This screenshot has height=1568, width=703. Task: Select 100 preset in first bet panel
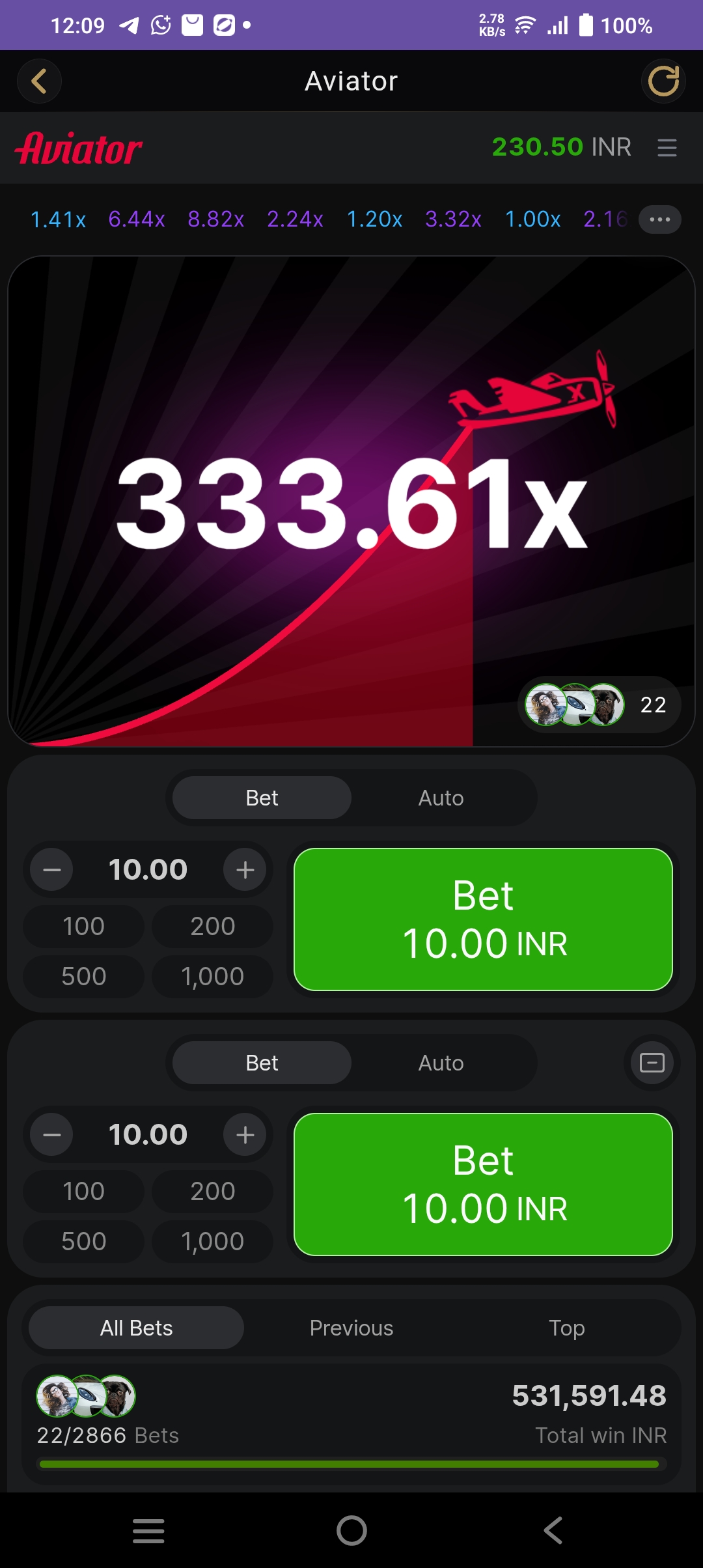83,926
